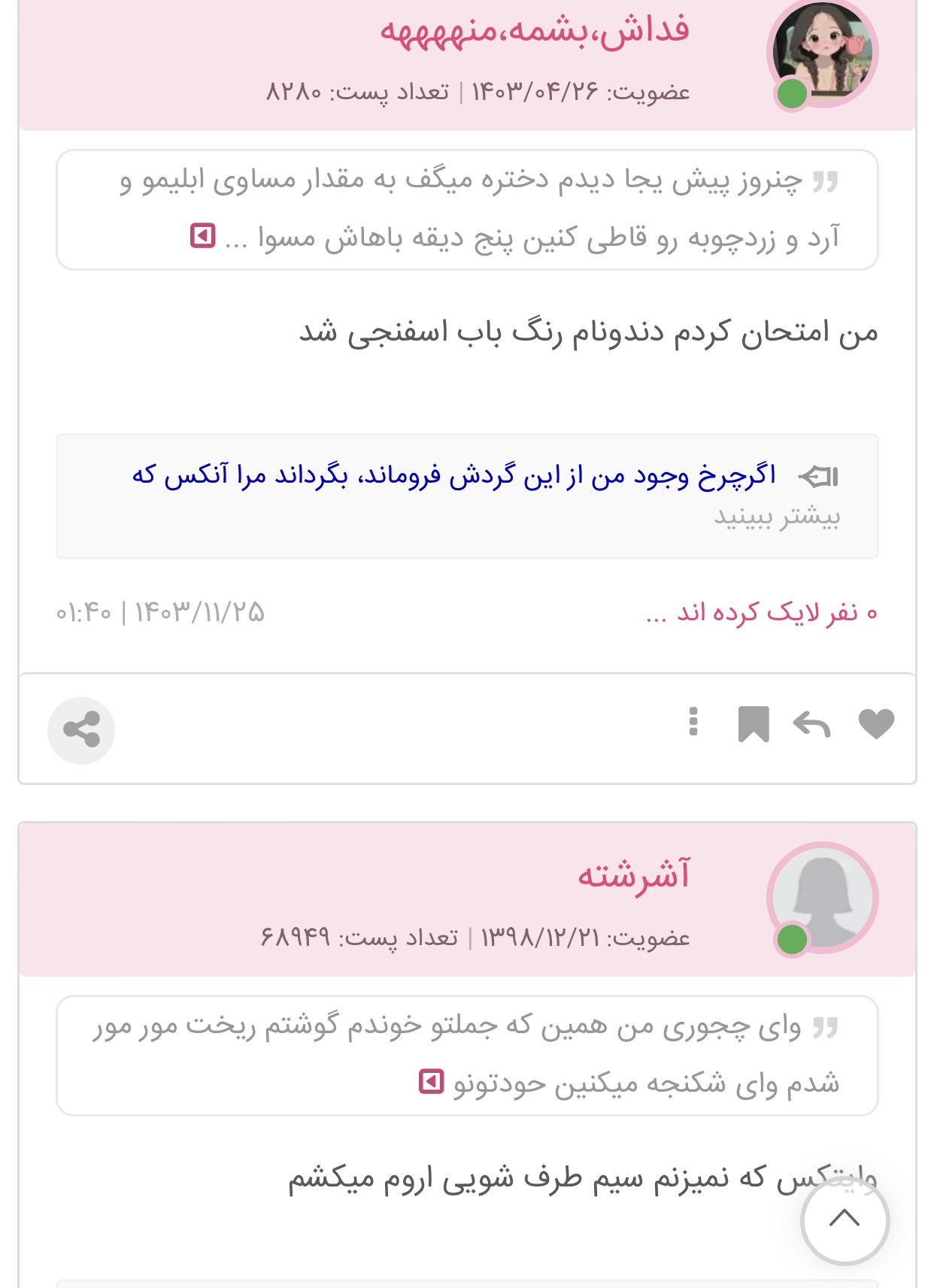Open the username فداش،بشمه،منهههه profile
Image resolution: width=934 pixels, height=1288 pixels.
pos(535,31)
